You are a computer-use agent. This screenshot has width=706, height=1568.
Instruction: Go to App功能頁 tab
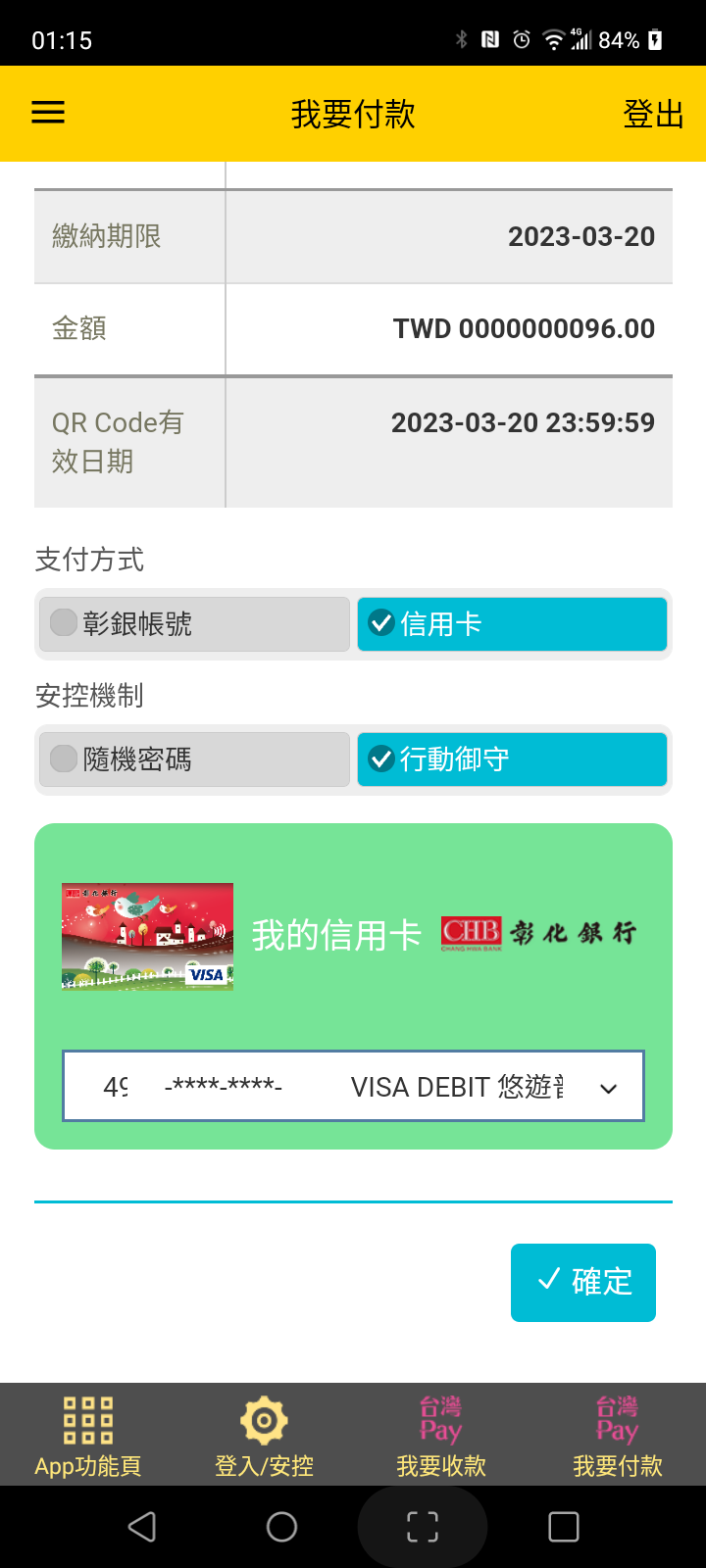coord(88,1437)
